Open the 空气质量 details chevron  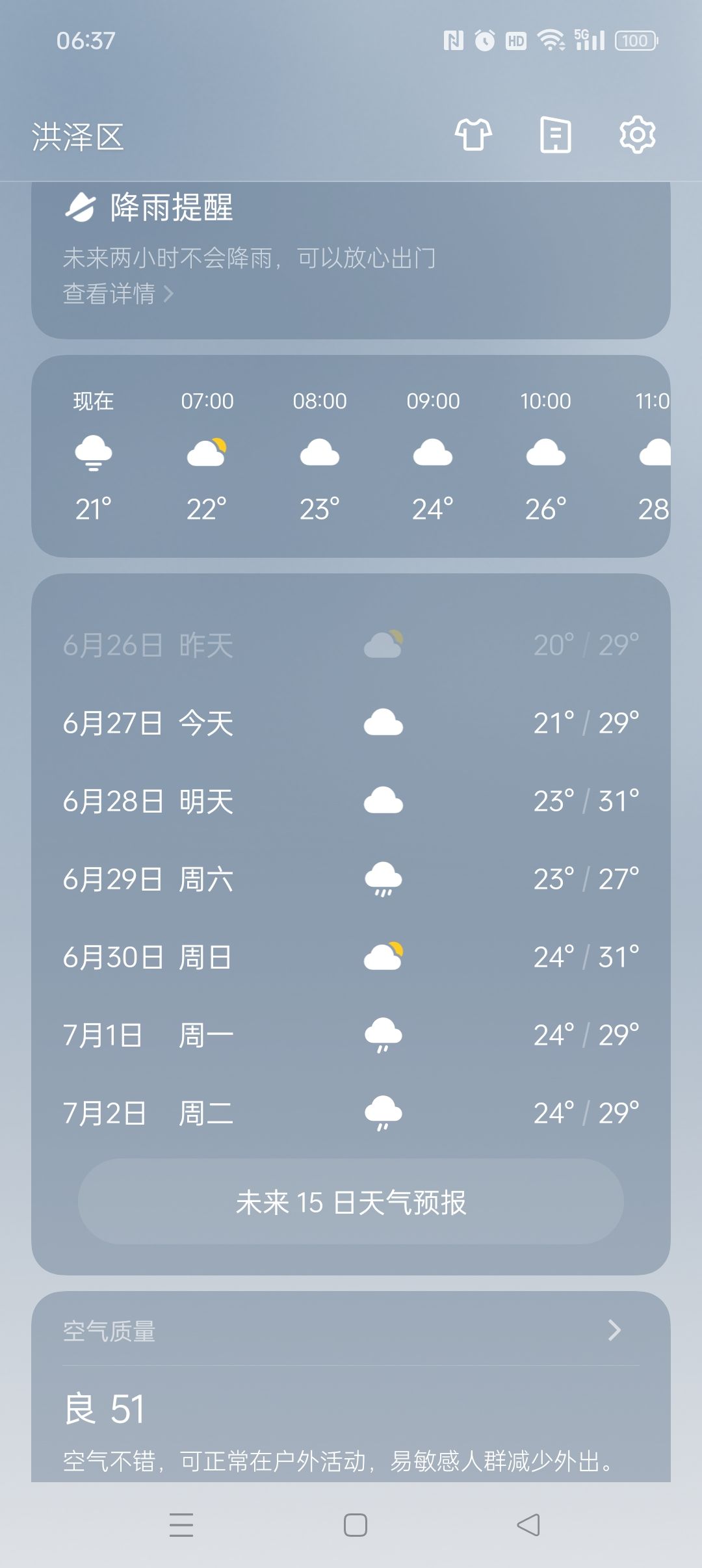[x=615, y=1330]
